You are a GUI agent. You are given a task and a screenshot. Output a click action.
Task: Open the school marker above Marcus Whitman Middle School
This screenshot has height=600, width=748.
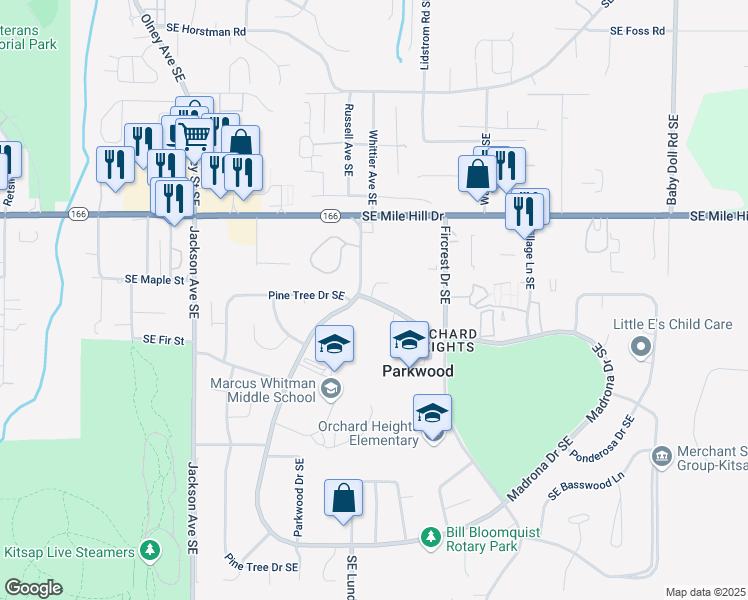(335, 346)
